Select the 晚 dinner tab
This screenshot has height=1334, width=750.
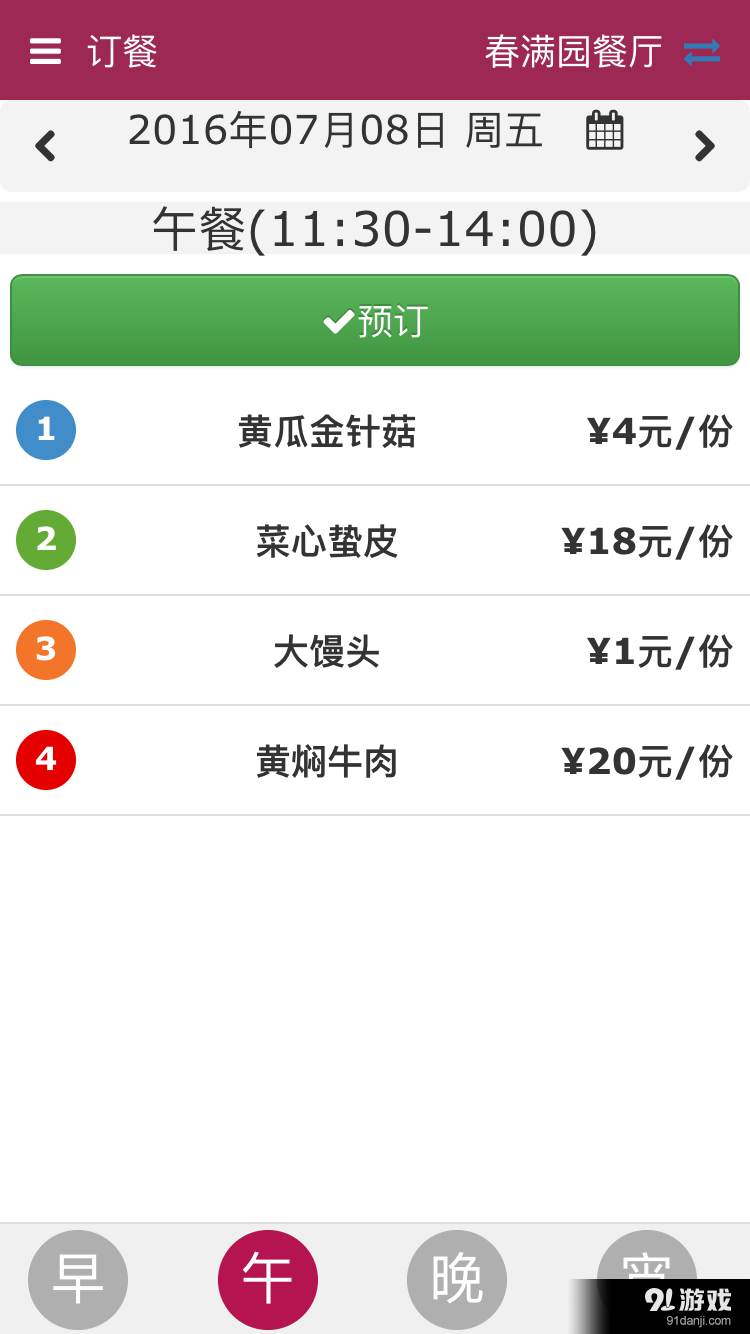[x=457, y=1280]
